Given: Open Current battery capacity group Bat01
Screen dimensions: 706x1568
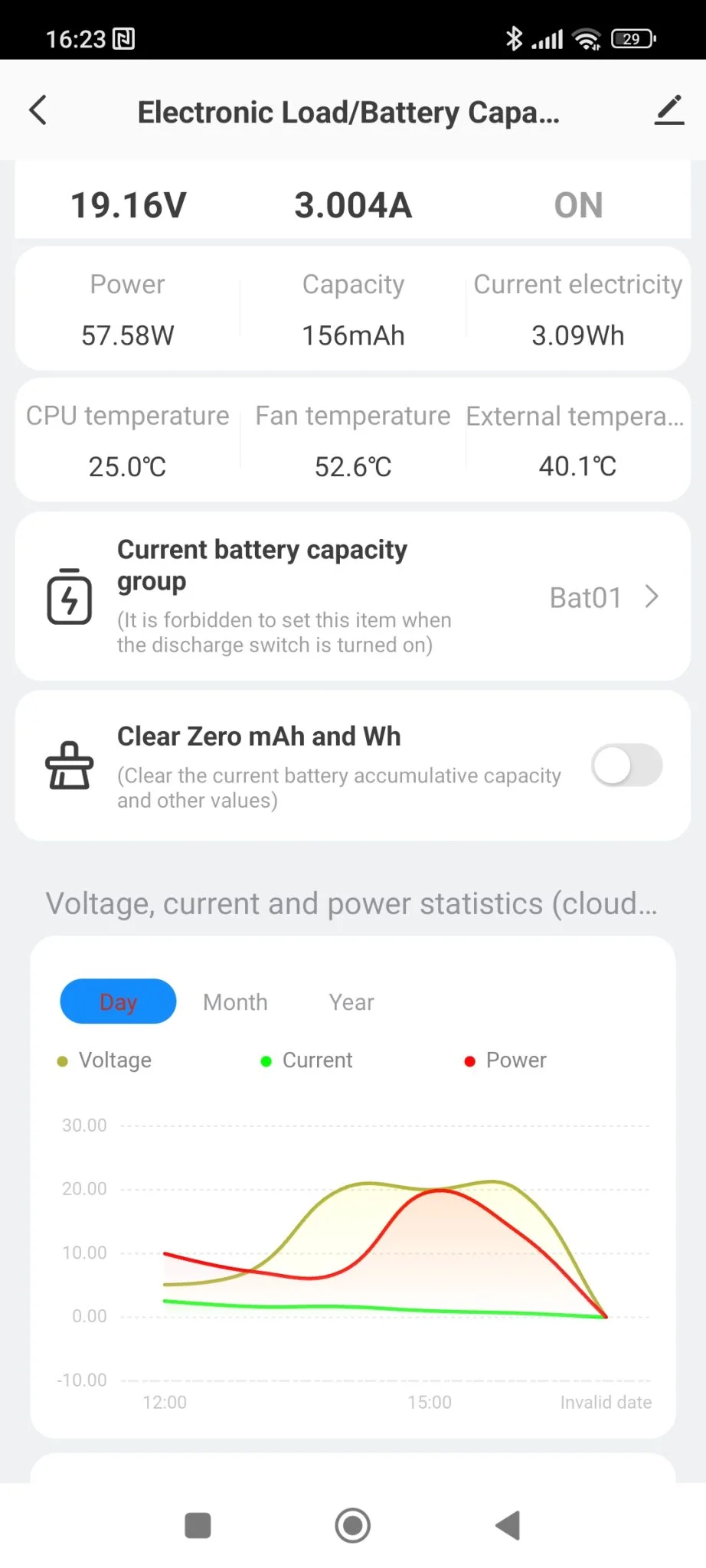Looking at the screenshot, I should (603, 597).
